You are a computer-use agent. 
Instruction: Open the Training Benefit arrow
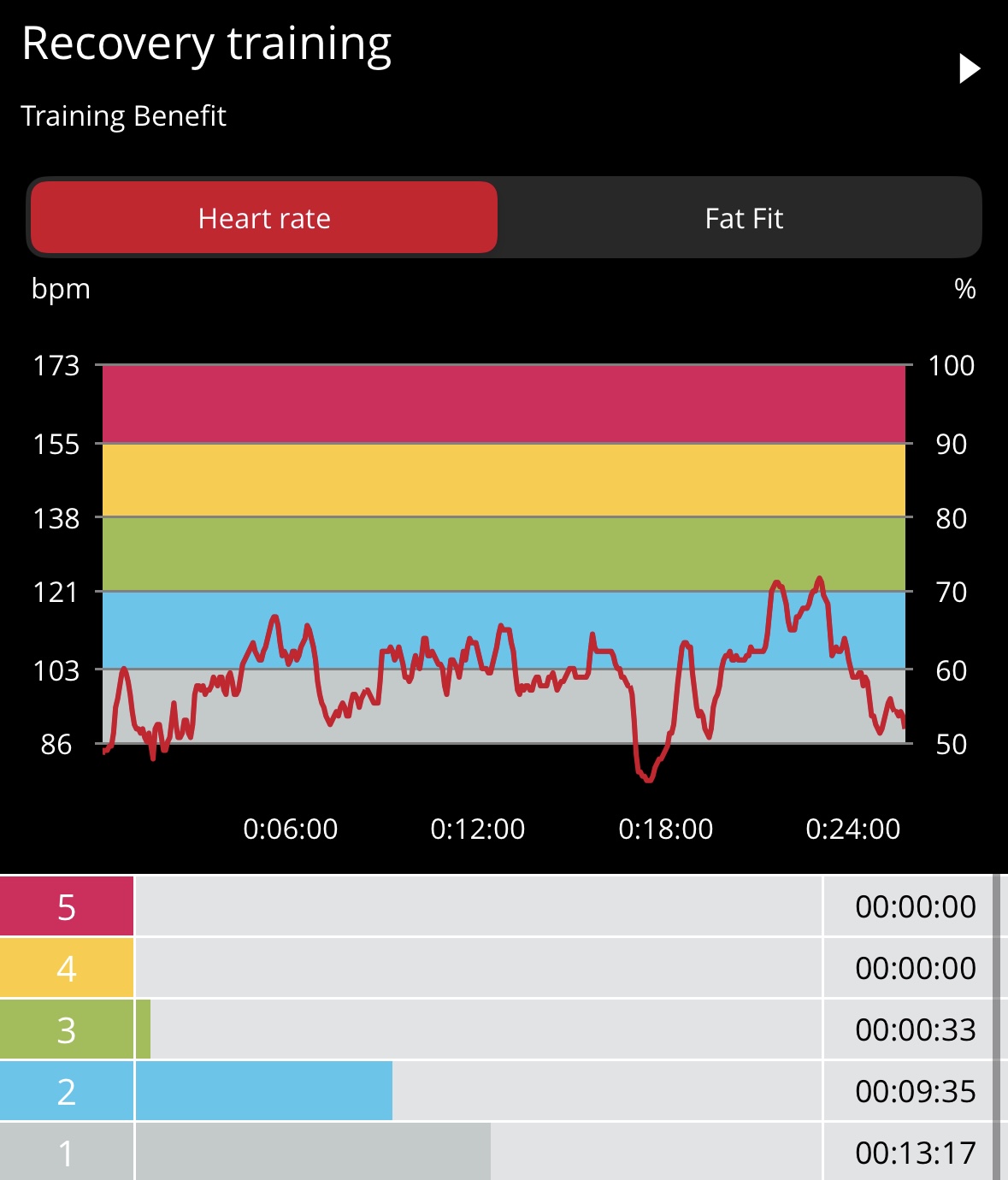[969, 68]
